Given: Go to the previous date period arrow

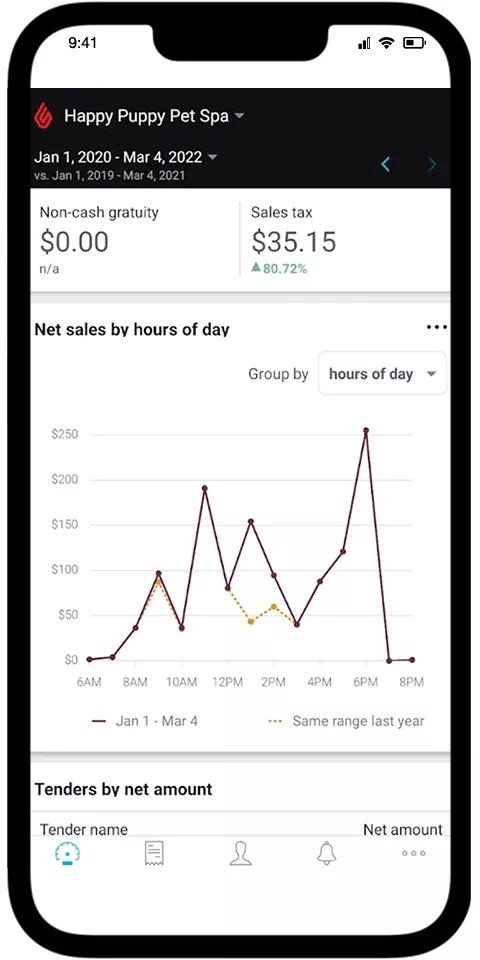Looking at the screenshot, I should (385, 164).
